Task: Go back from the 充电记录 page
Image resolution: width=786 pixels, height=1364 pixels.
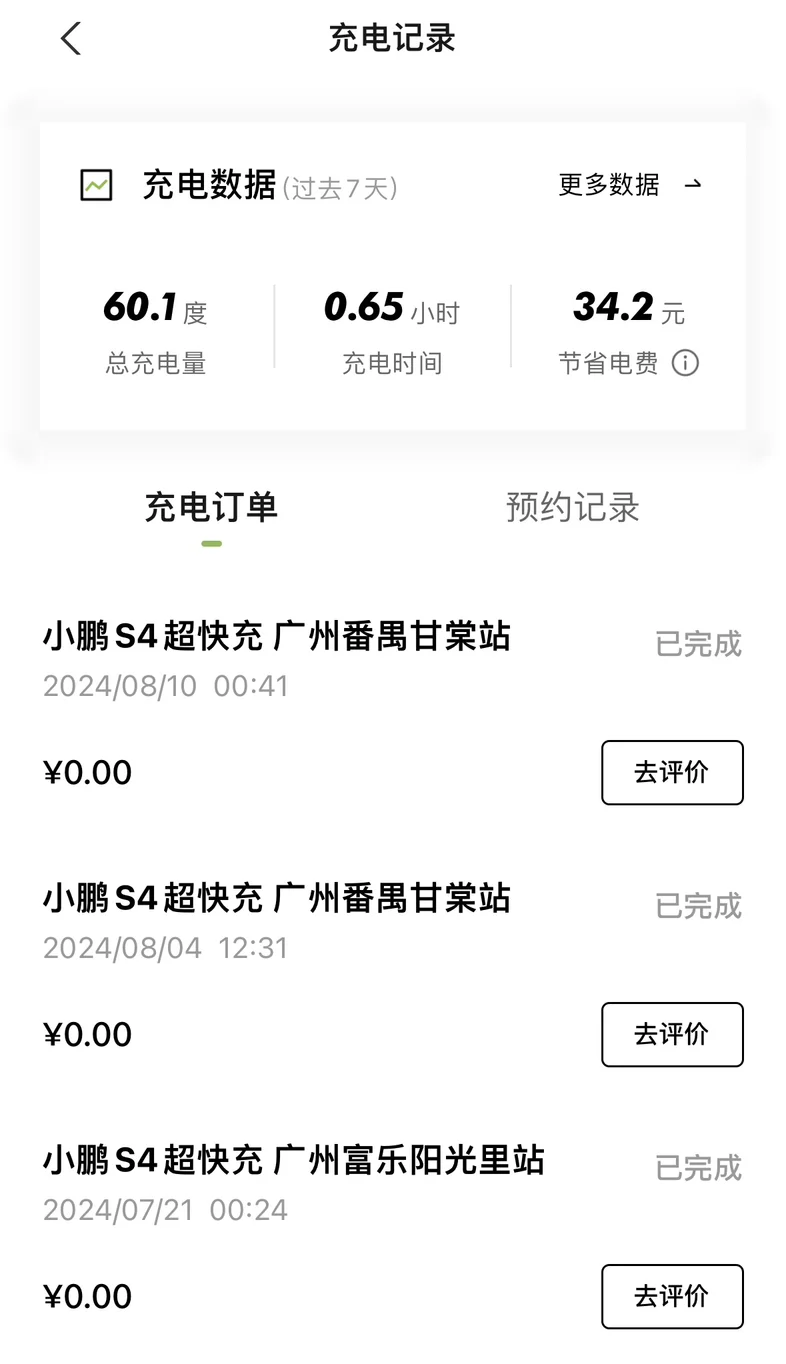Action: tap(70, 39)
